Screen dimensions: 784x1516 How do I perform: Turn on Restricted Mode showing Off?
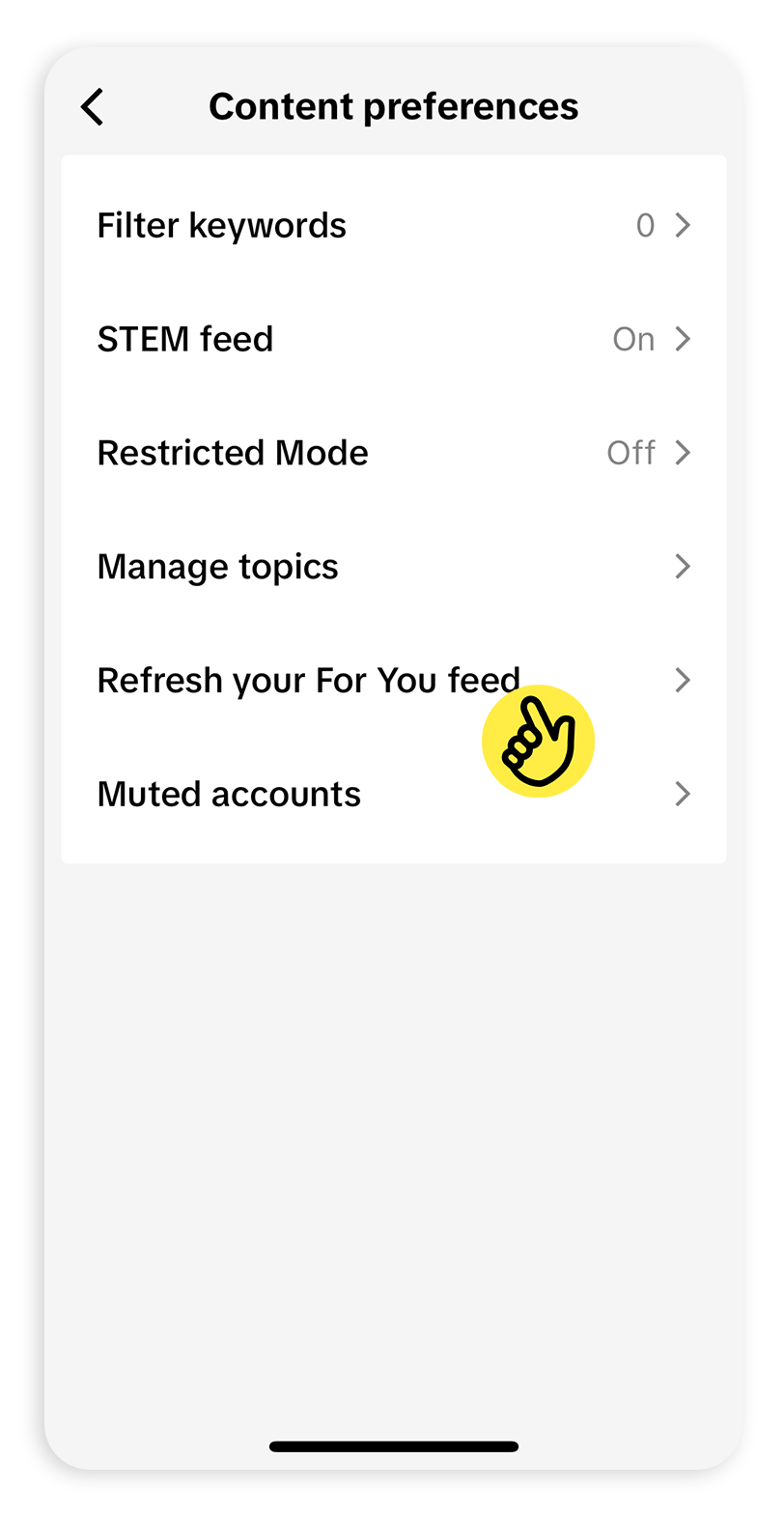tap(630, 452)
